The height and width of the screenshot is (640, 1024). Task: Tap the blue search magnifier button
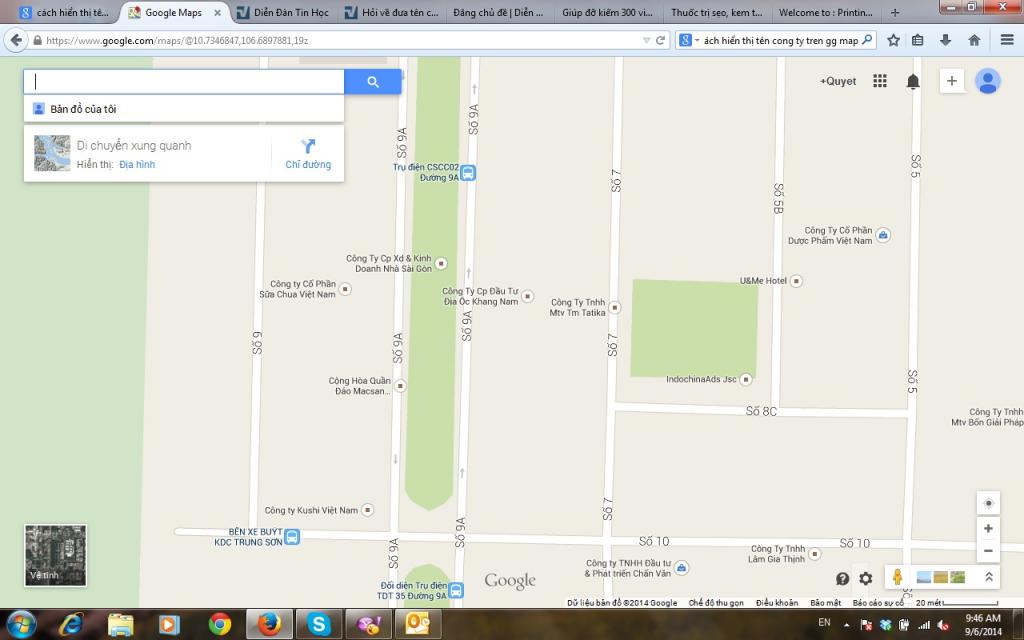pos(373,82)
